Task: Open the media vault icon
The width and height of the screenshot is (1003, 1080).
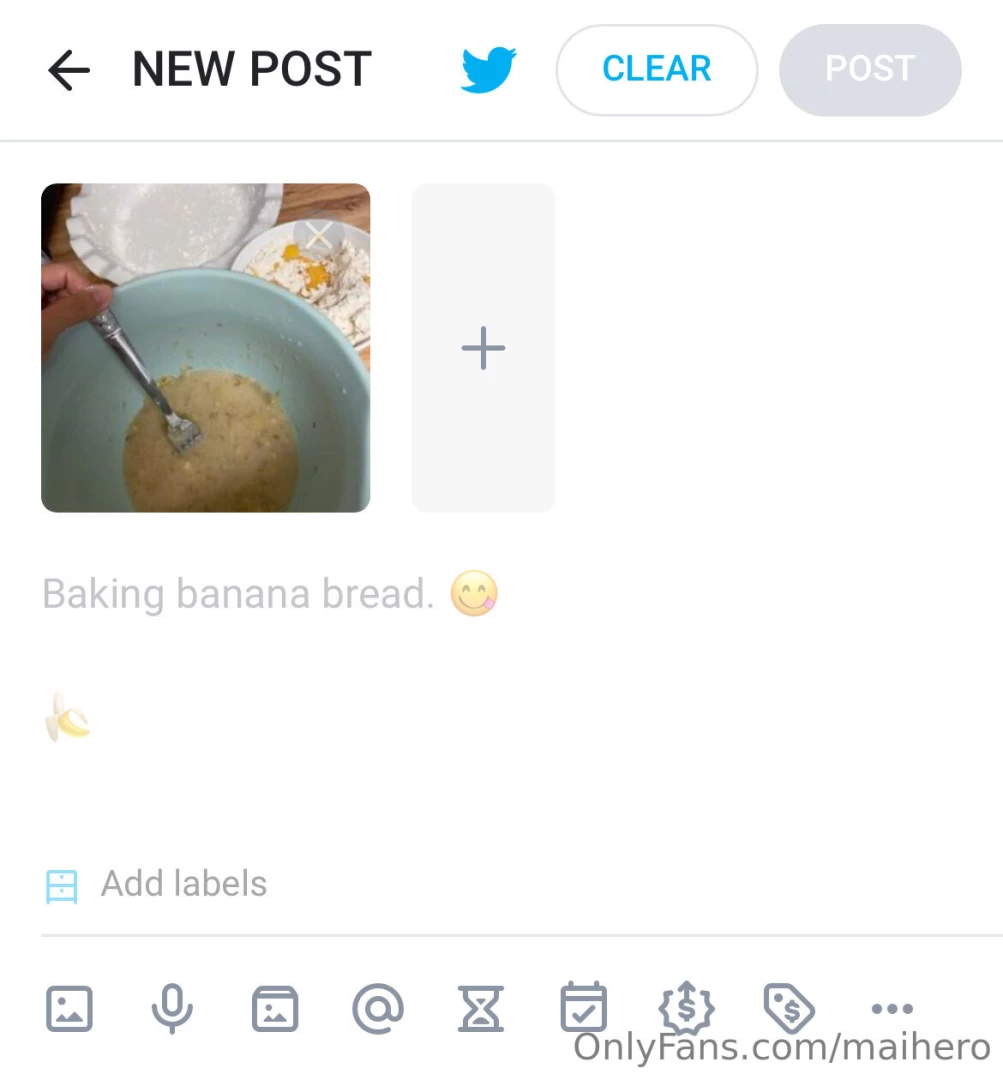Action: point(275,1009)
